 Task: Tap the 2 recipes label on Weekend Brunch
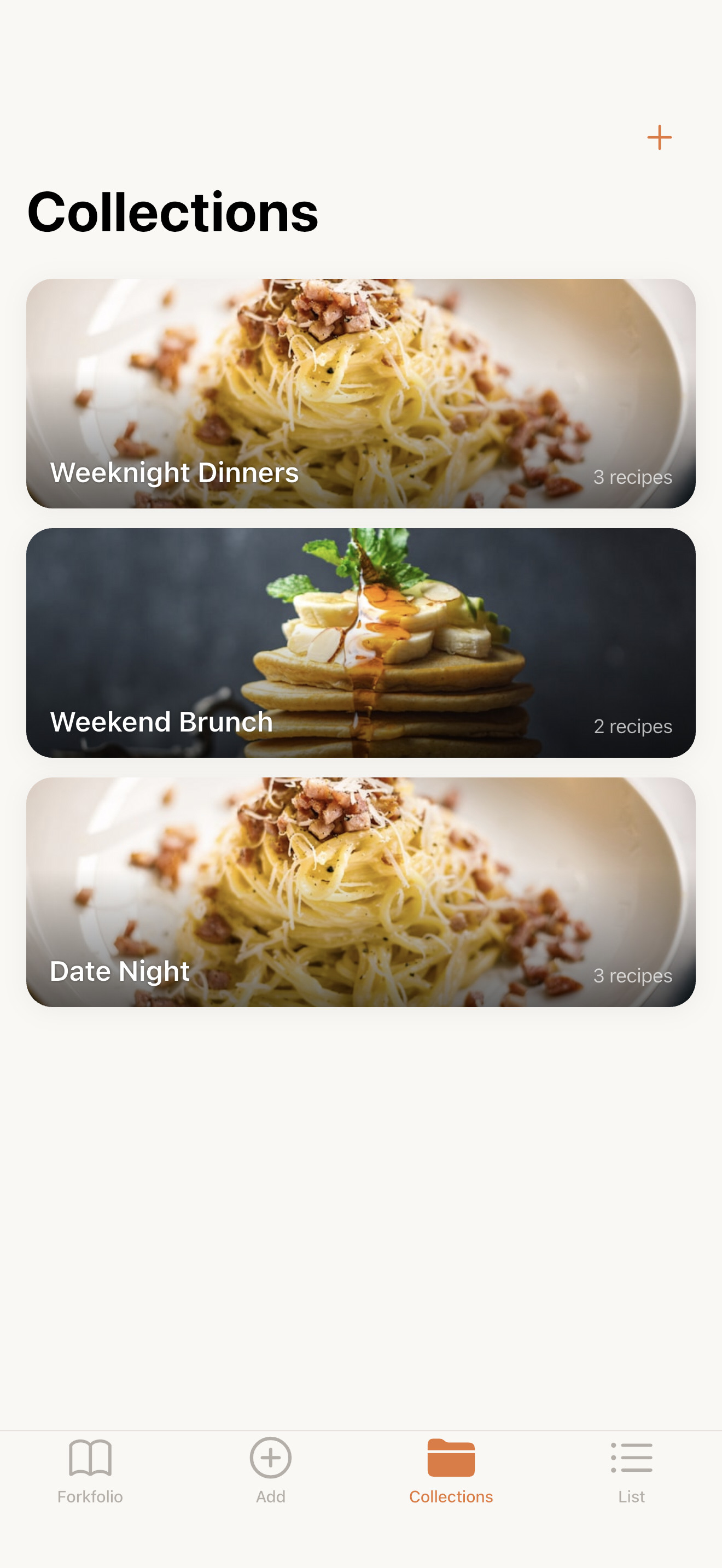pyautogui.click(x=633, y=726)
